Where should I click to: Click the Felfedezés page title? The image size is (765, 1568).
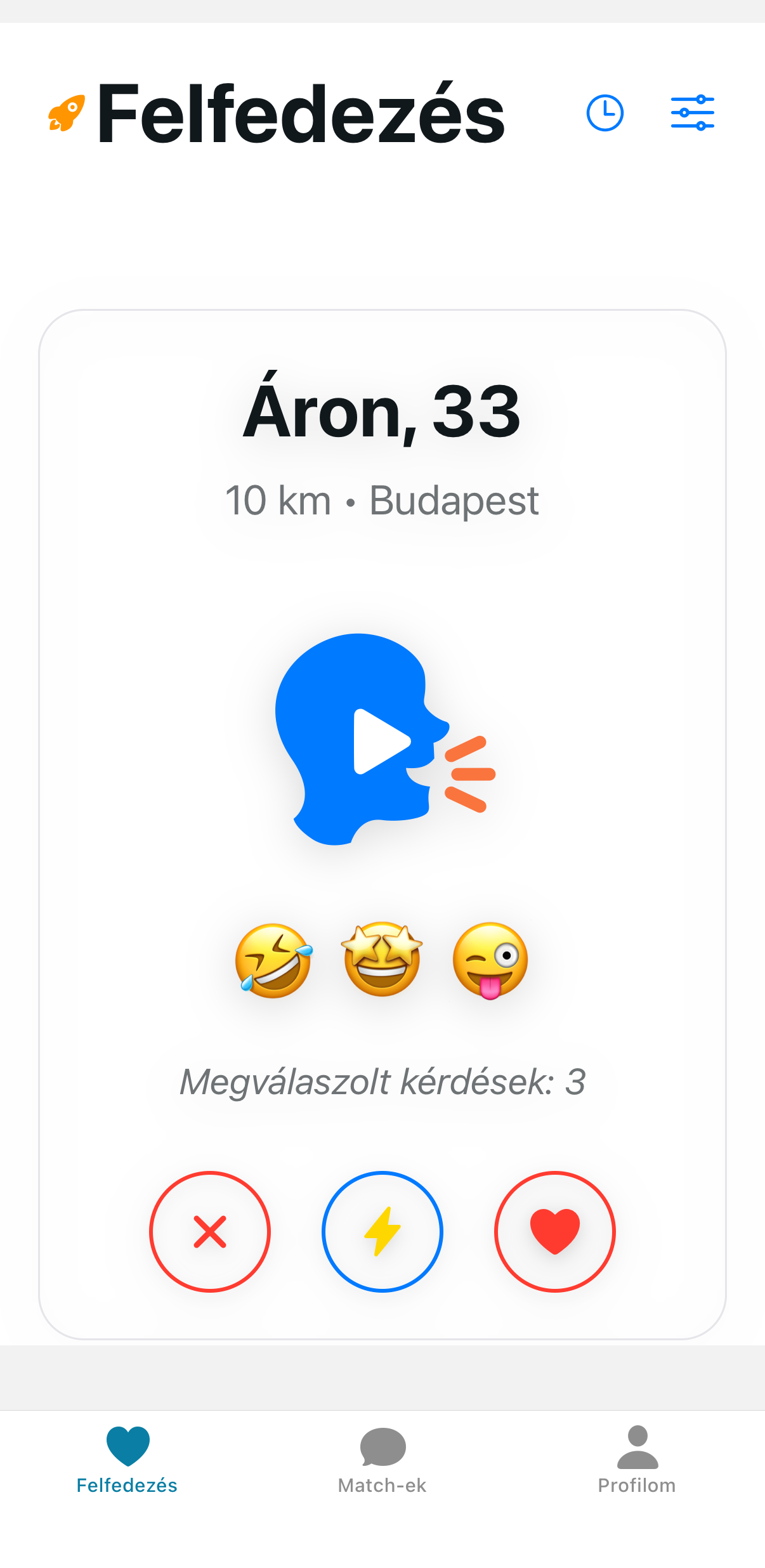(299, 113)
